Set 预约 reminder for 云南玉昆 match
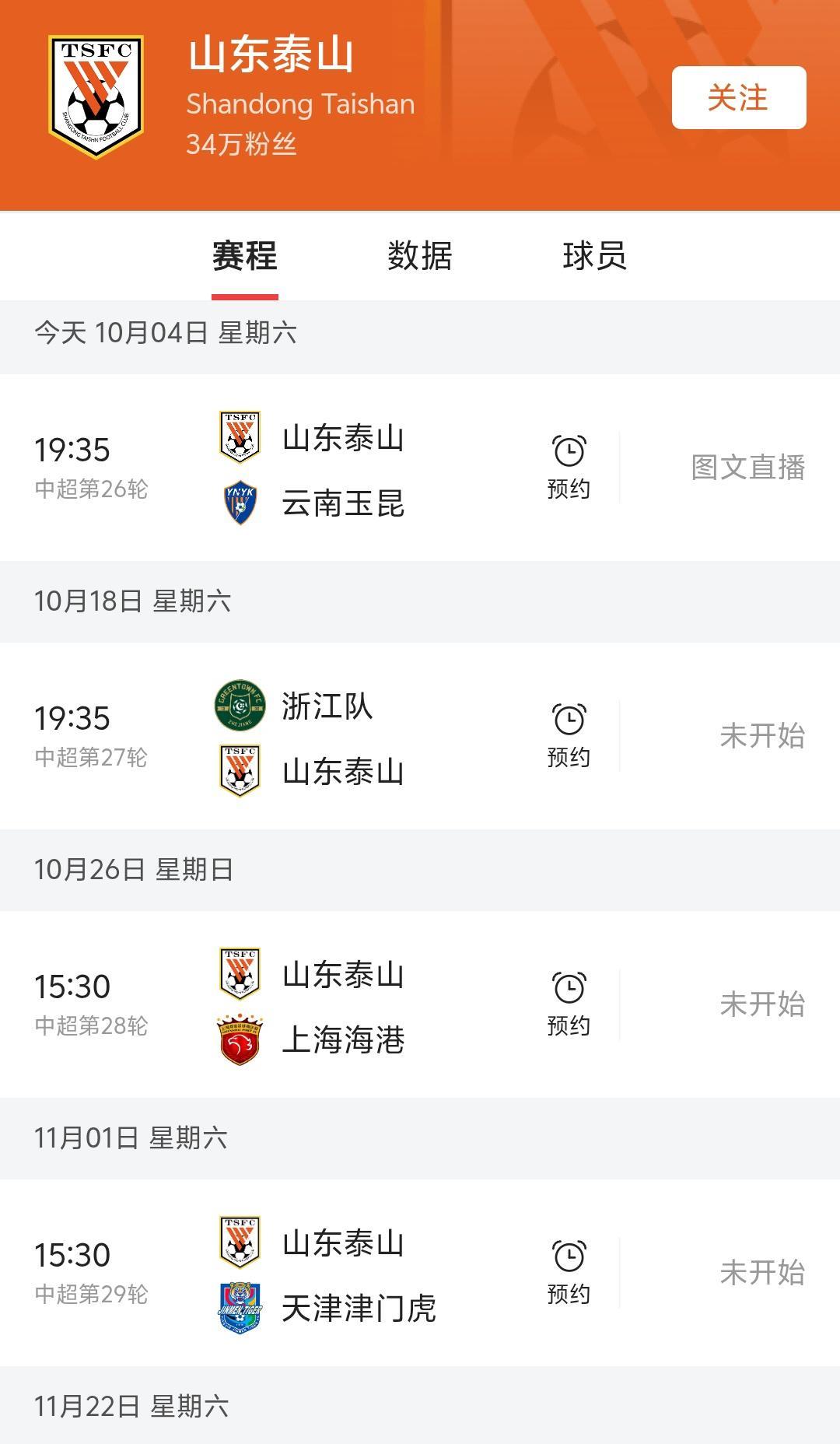This screenshot has width=840, height=1444. pos(569,467)
